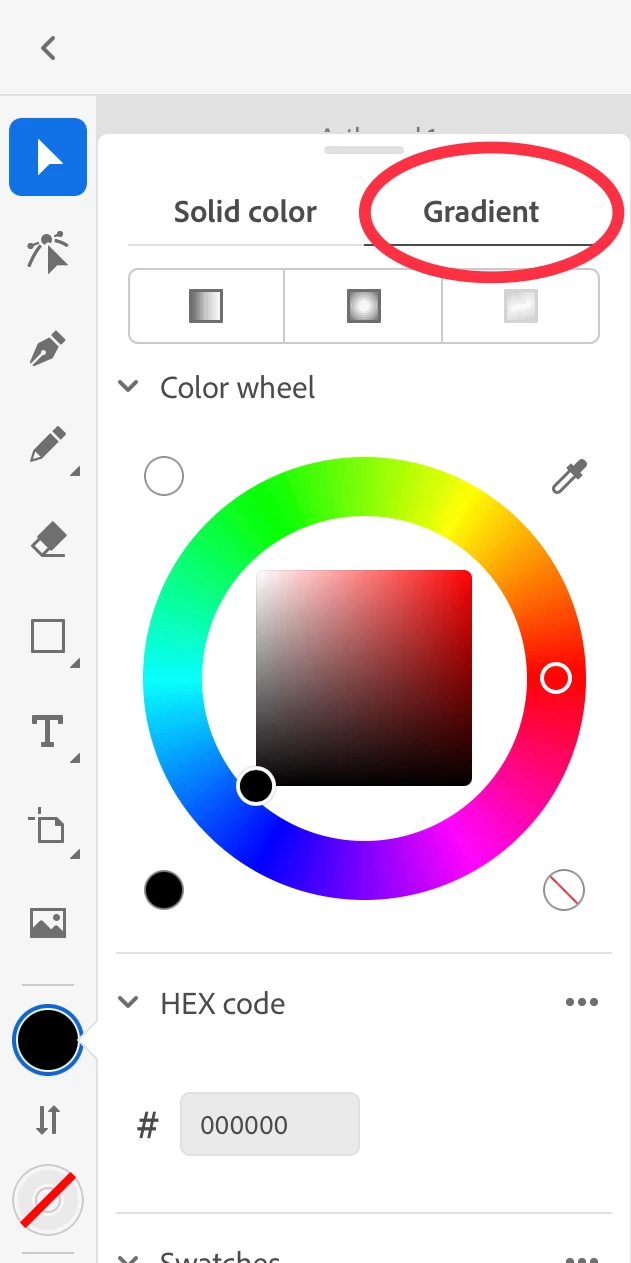
Task: Select the selection arrow tool
Action: click(x=48, y=157)
